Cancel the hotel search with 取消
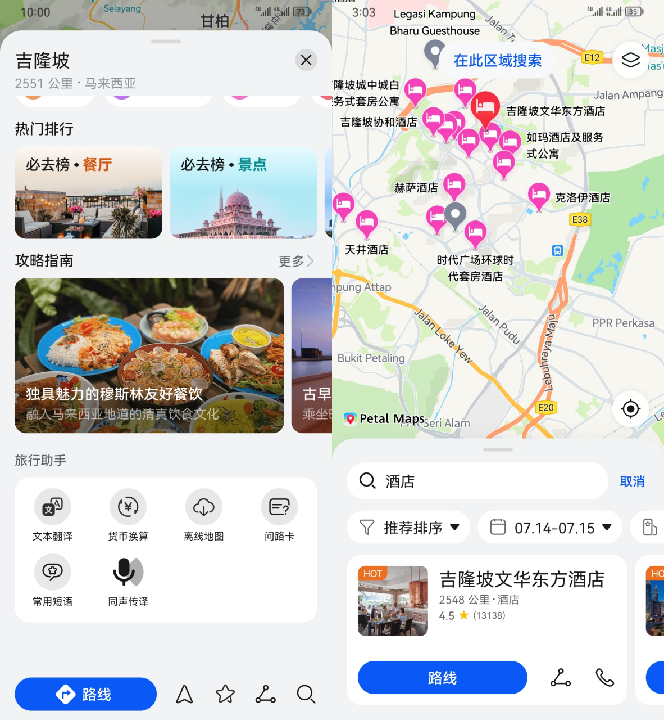 click(632, 481)
